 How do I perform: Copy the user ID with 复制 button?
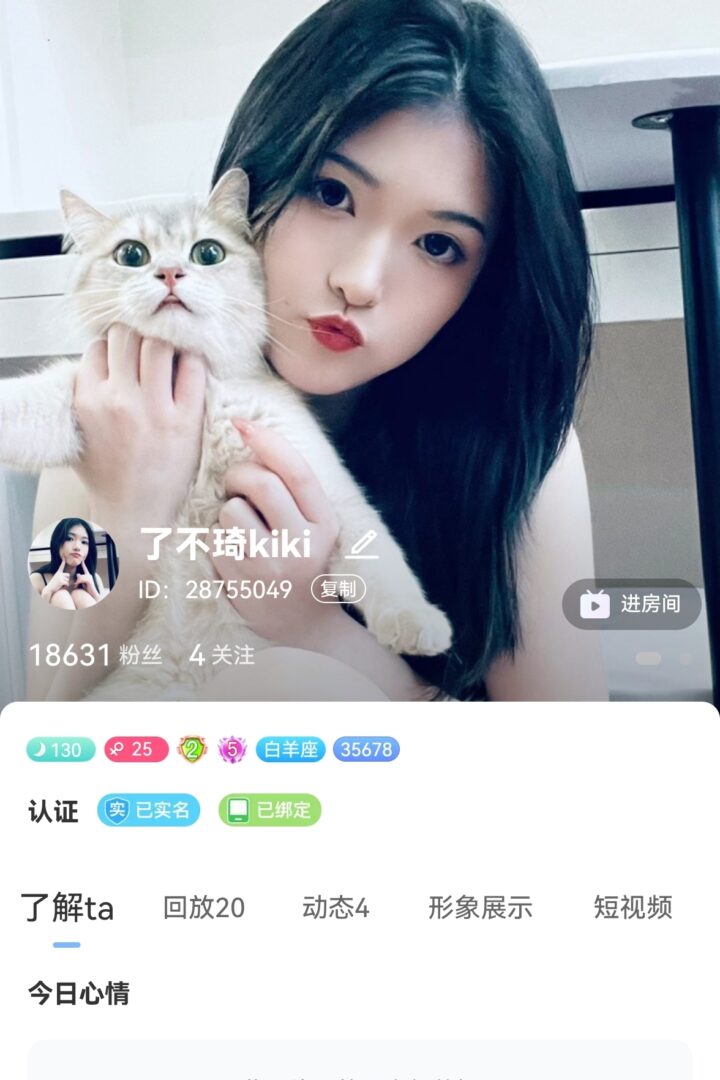[x=338, y=589]
